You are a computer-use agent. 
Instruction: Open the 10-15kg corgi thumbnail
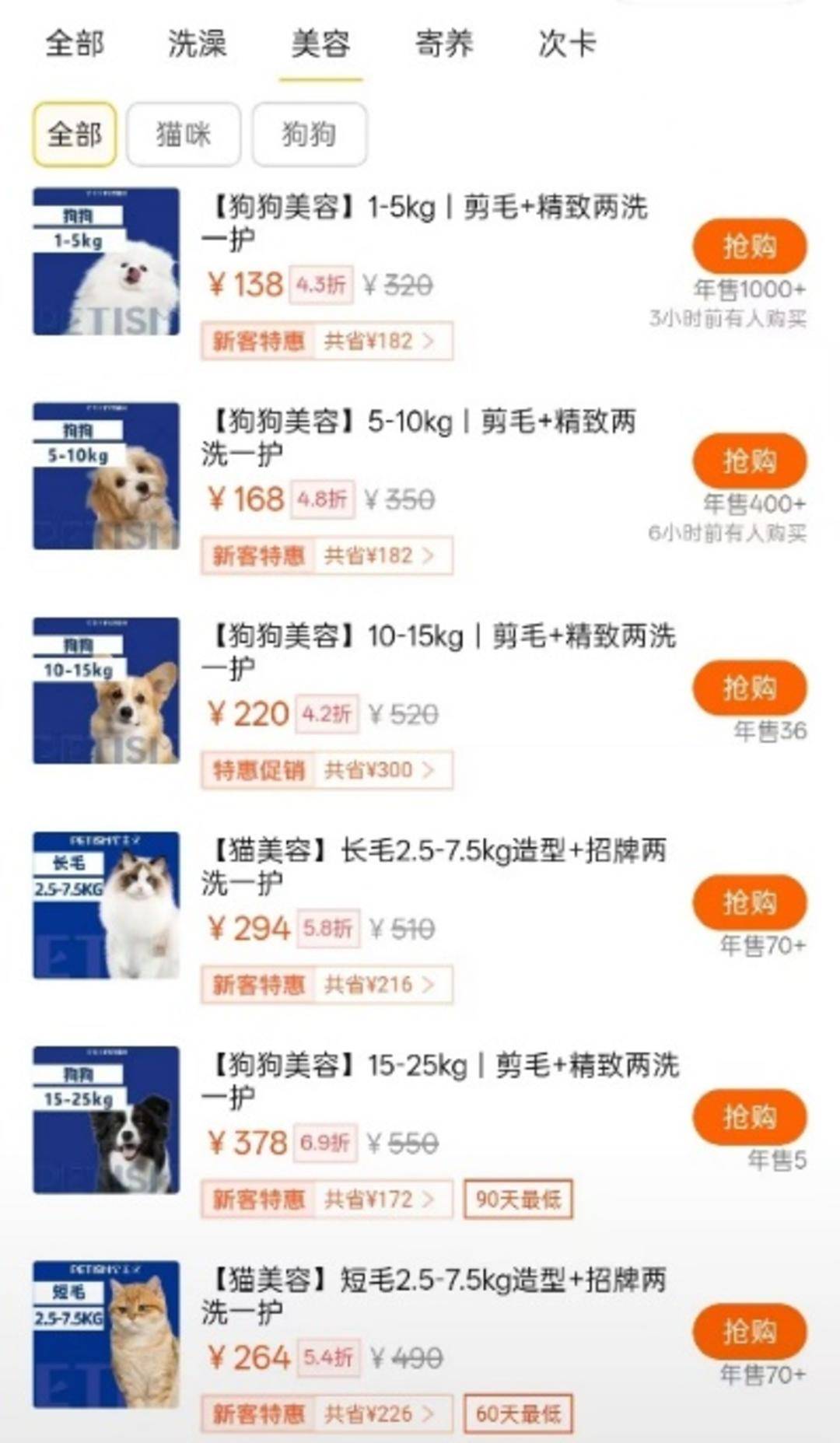(105, 692)
